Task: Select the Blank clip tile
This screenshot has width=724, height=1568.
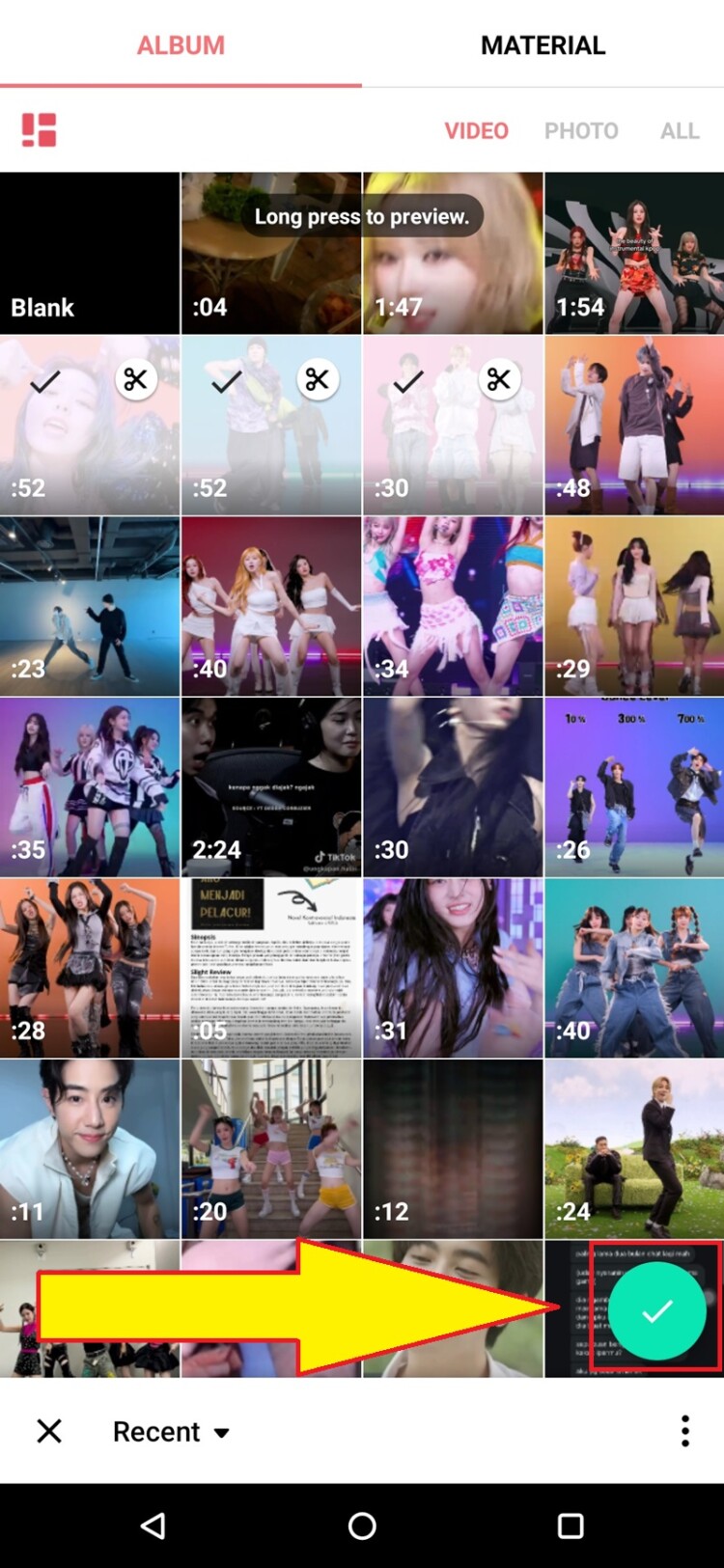Action: 90,254
